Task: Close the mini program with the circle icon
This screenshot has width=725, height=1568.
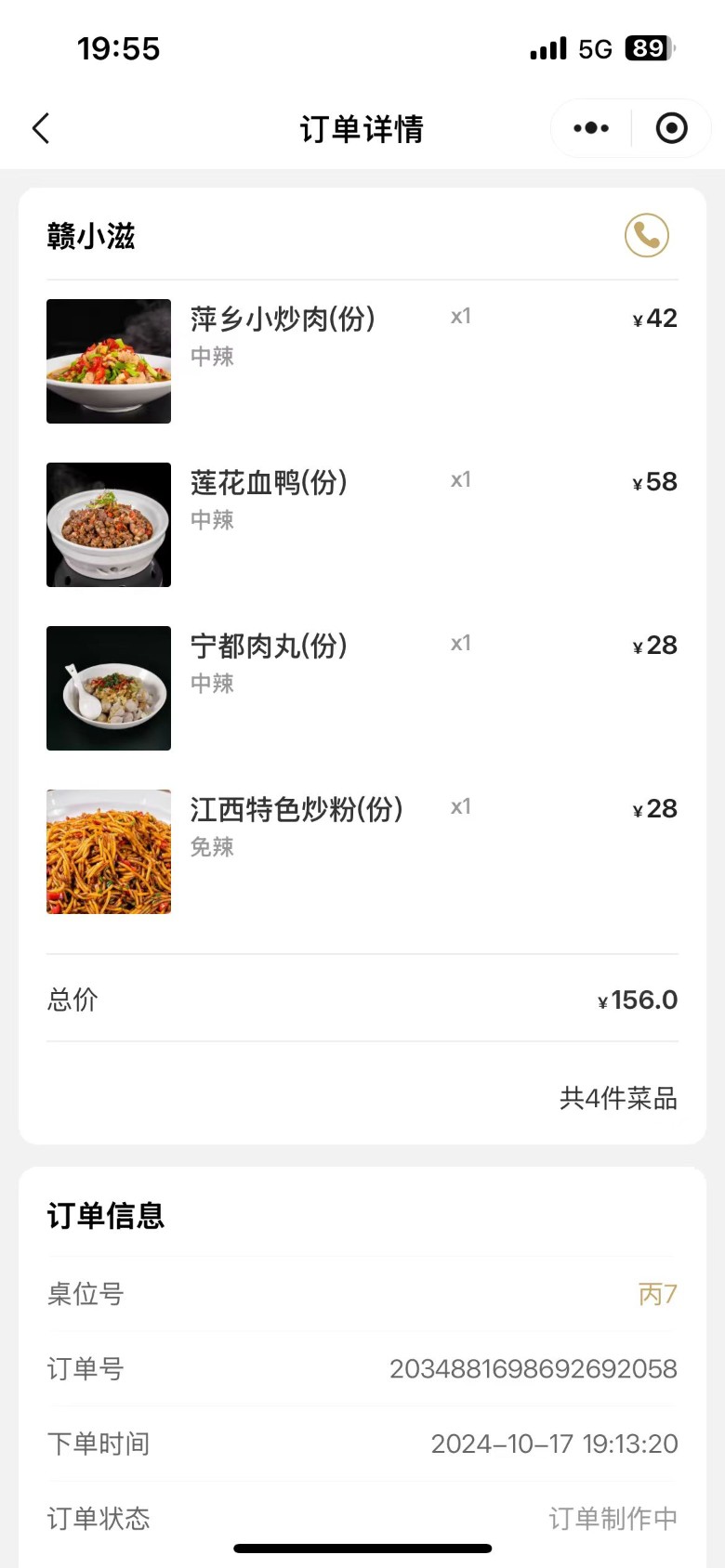Action: [671, 128]
